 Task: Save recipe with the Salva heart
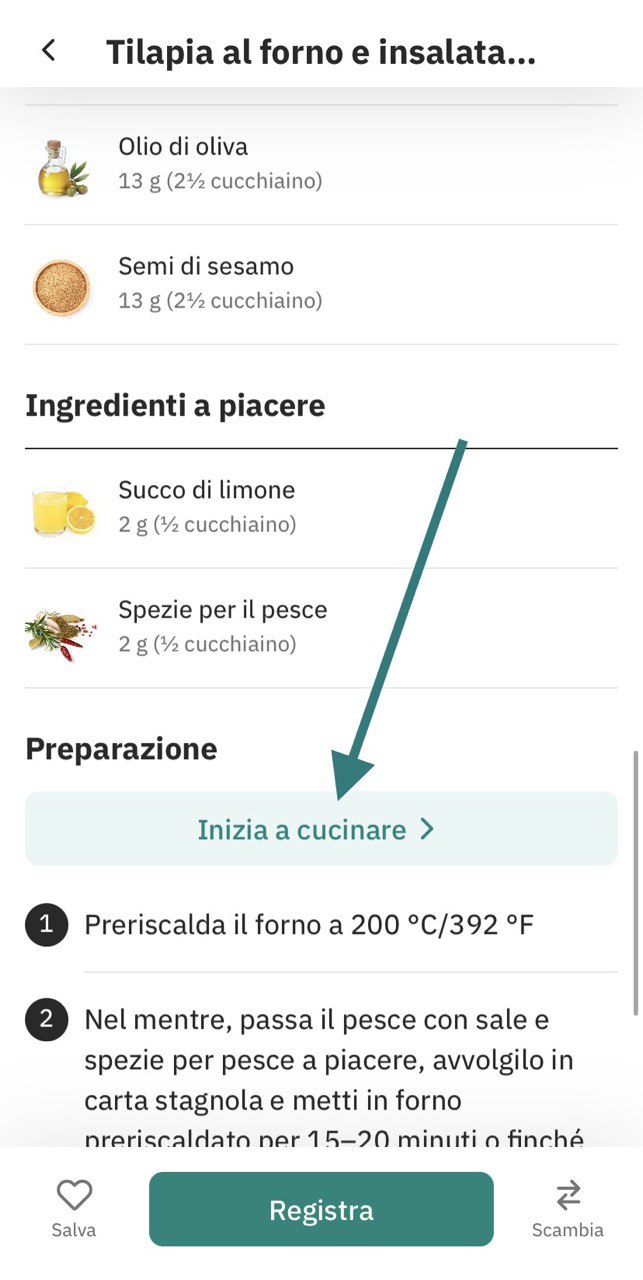coord(74,1207)
